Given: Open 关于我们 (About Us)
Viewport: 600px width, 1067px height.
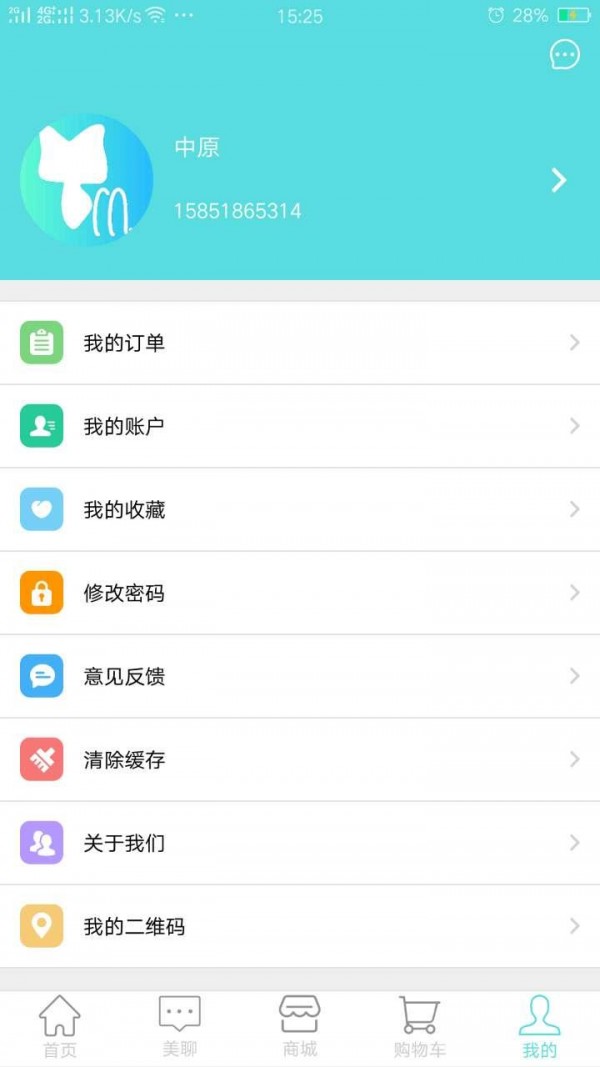Looking at the screenshot, I should pos(300,843).
